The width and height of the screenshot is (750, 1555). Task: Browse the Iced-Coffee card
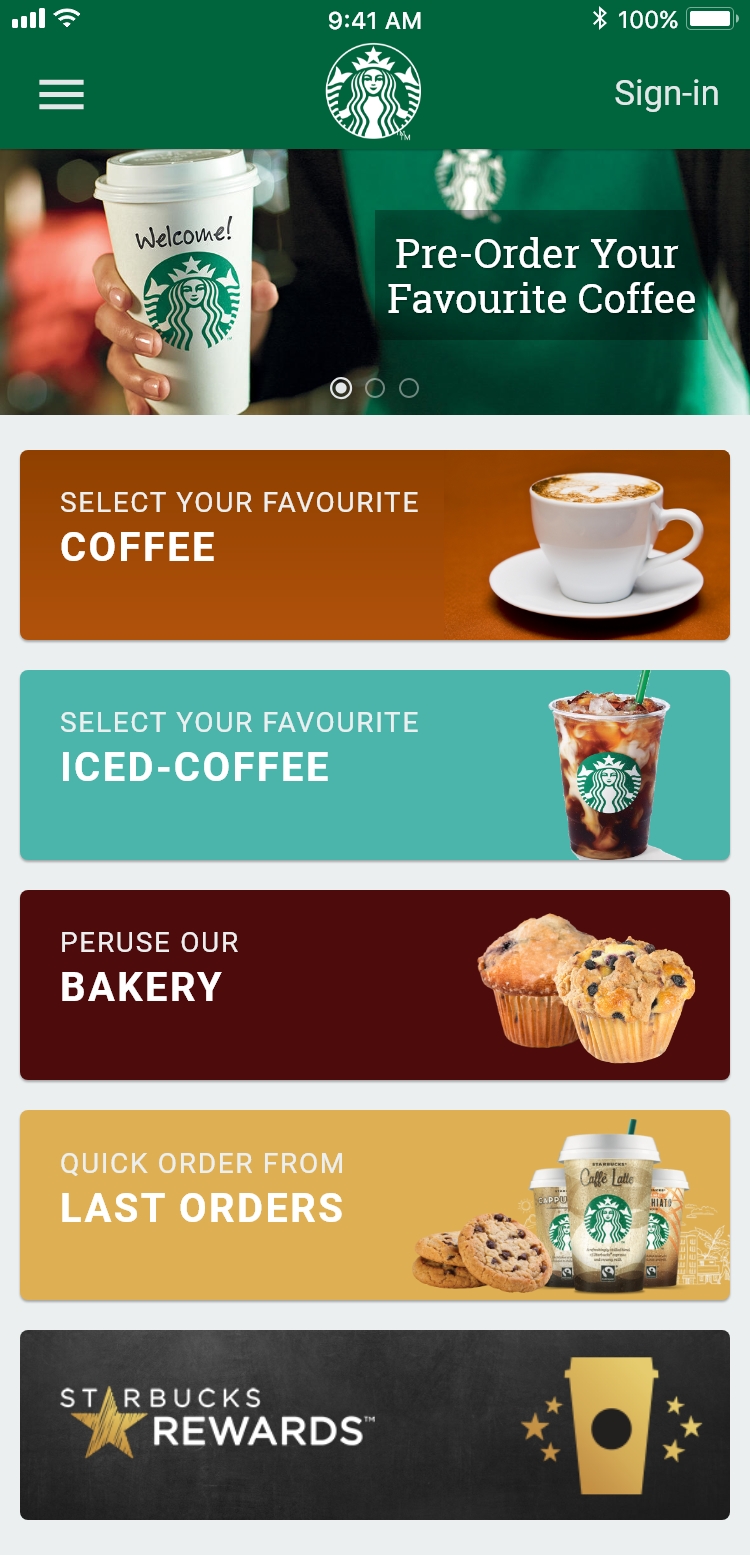tap(375, 765)
